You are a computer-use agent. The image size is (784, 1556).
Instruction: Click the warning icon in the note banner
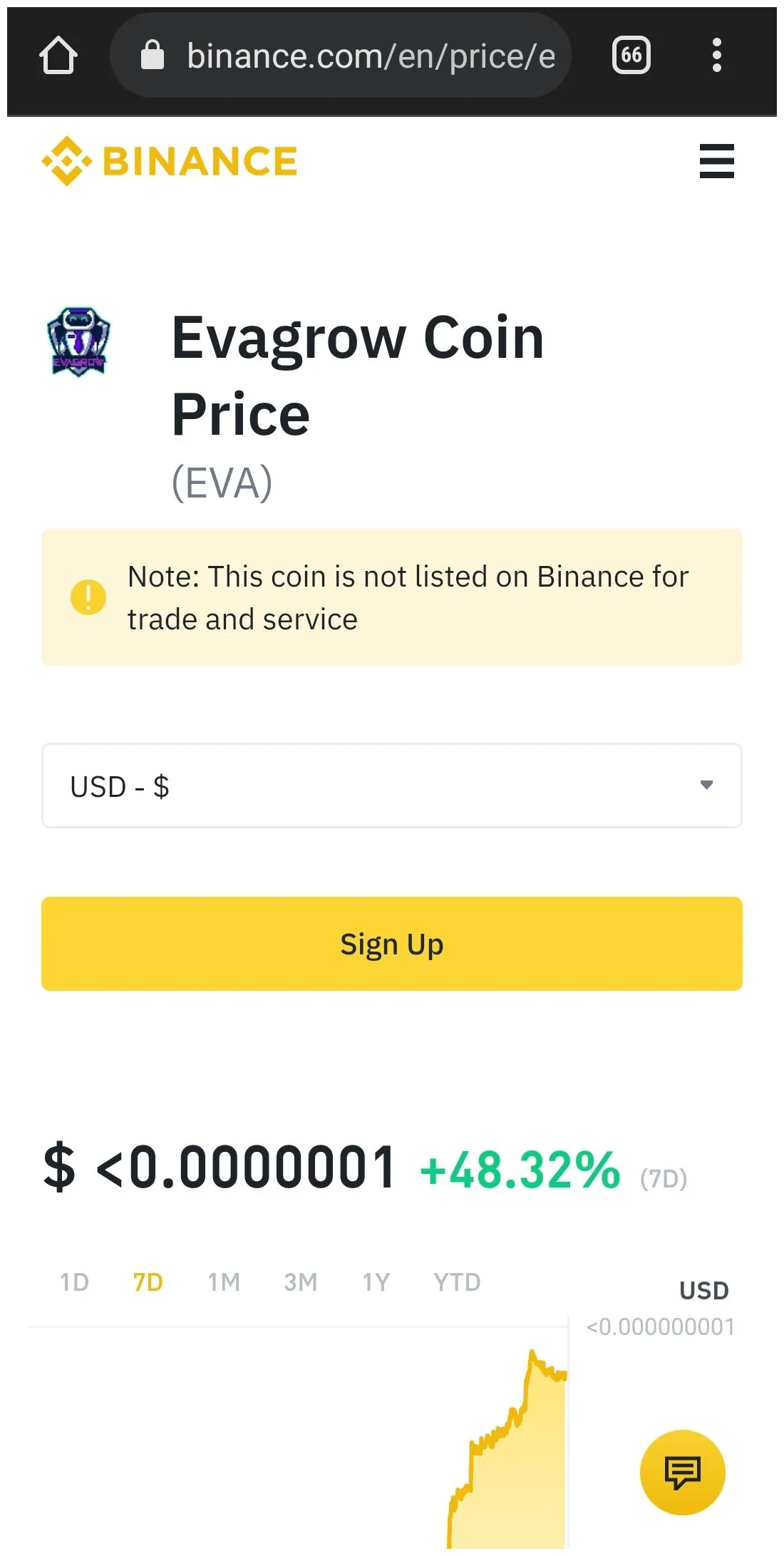click(x=88, y=597)
